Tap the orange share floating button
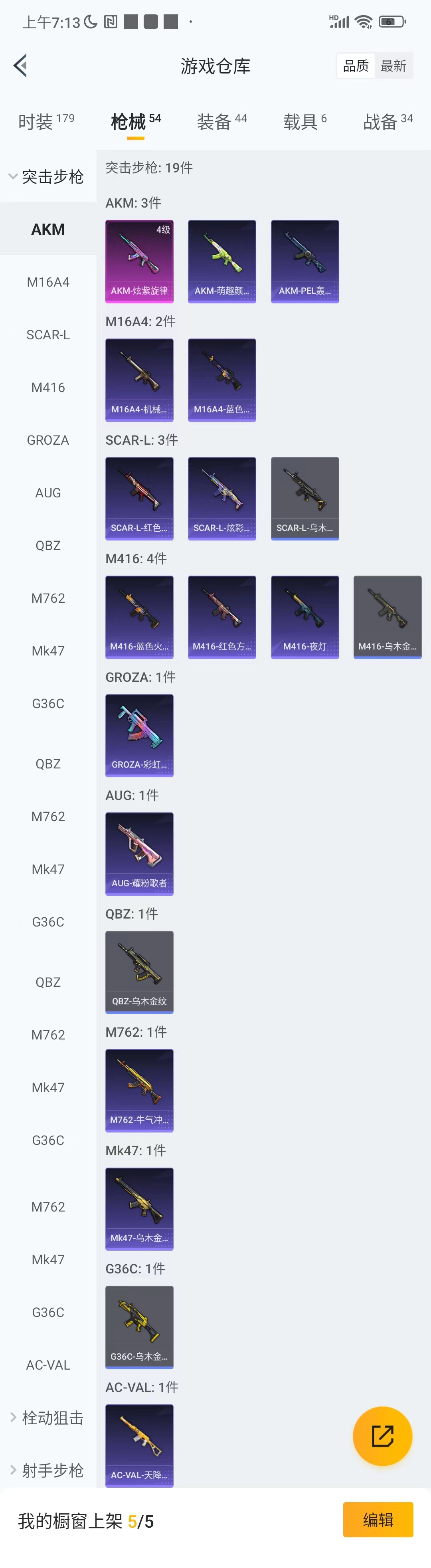This screenshot has height=1568, width=431. coord(382,1436)
